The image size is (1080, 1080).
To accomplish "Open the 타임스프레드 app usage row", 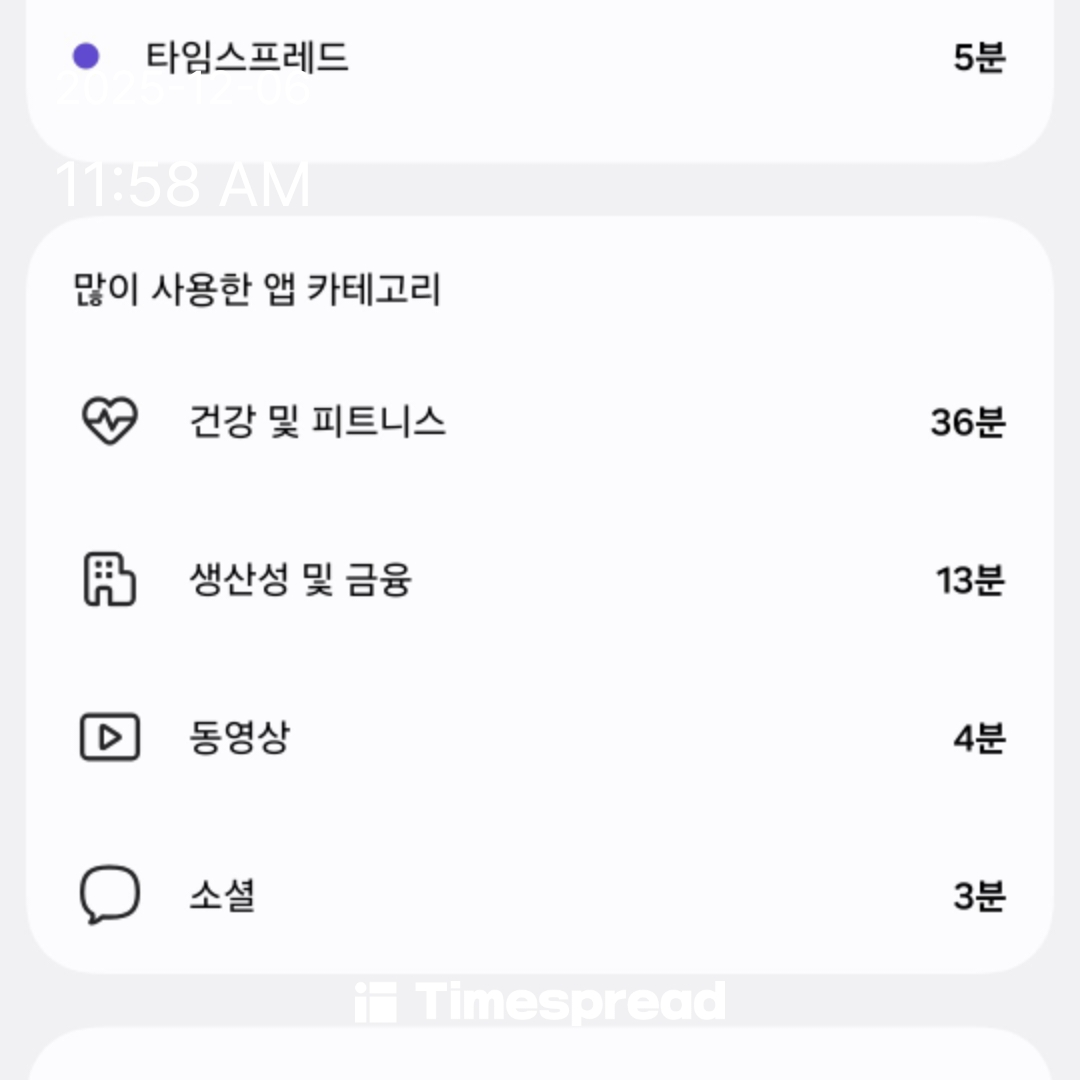I will click(x=540, y=58).
